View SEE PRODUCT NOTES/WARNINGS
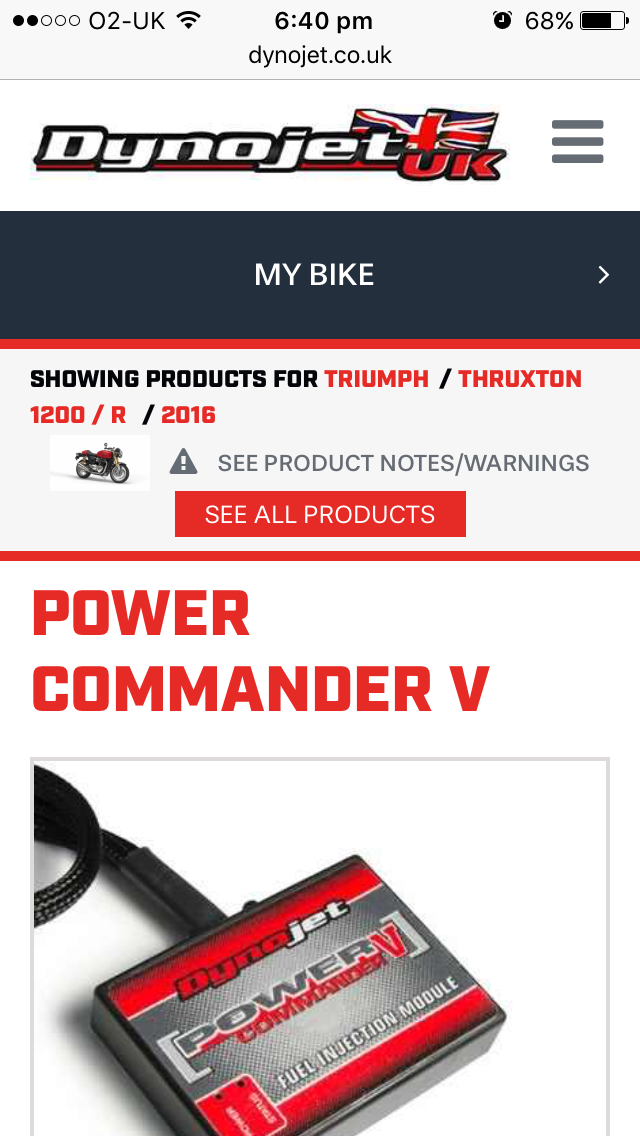The height and width of the screenshot is (1136, 640). tap(402, 463)
